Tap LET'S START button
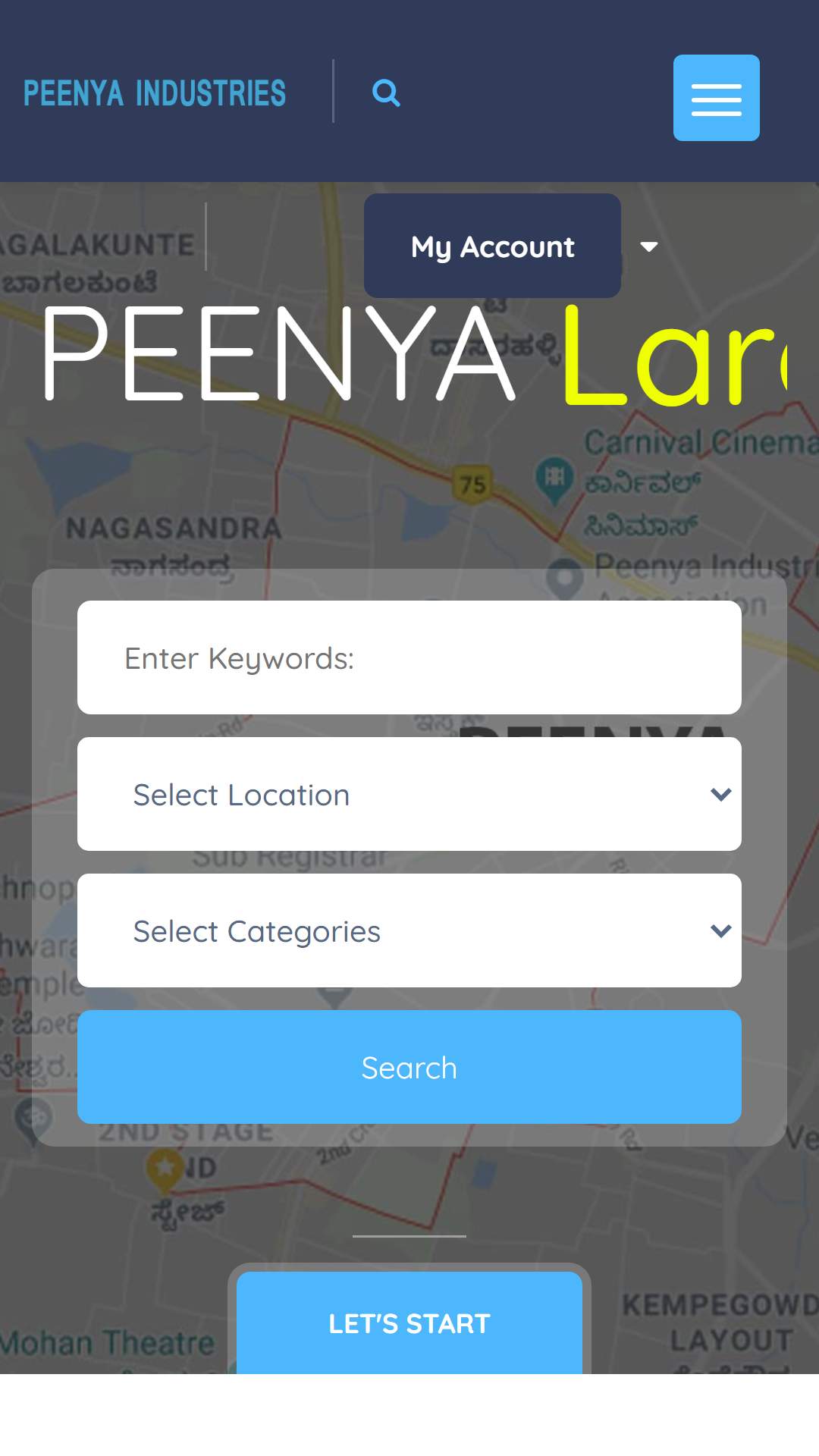 [409, 1323]
